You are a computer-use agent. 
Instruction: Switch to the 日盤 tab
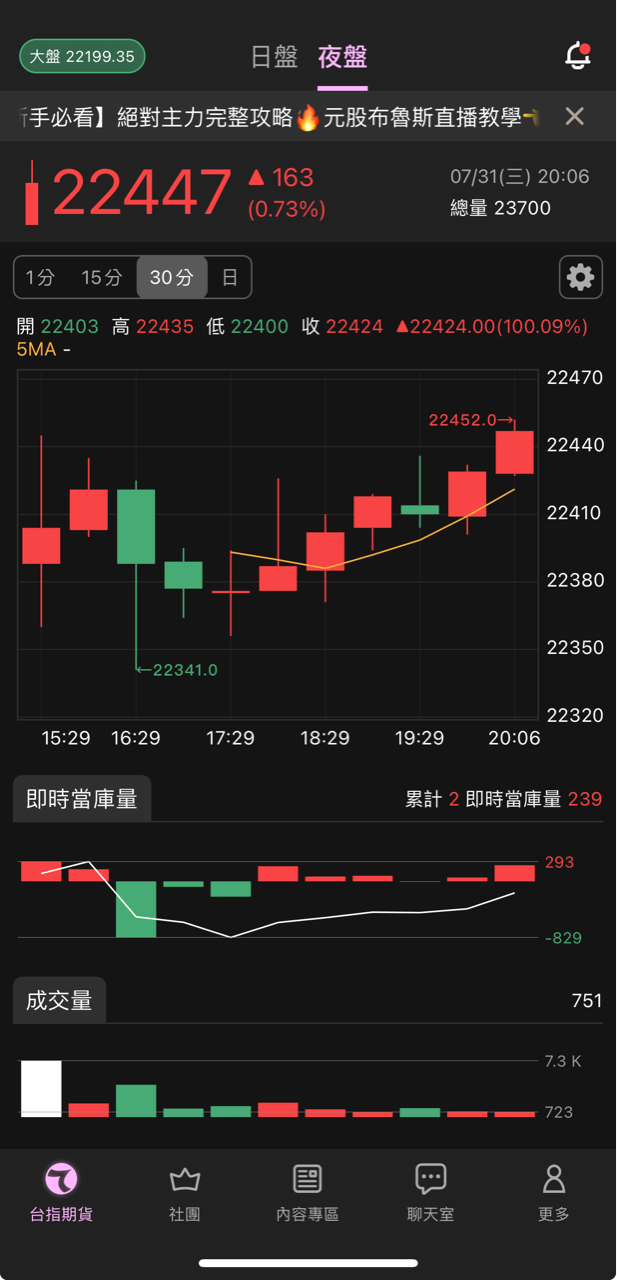click(x=274, y=57)
